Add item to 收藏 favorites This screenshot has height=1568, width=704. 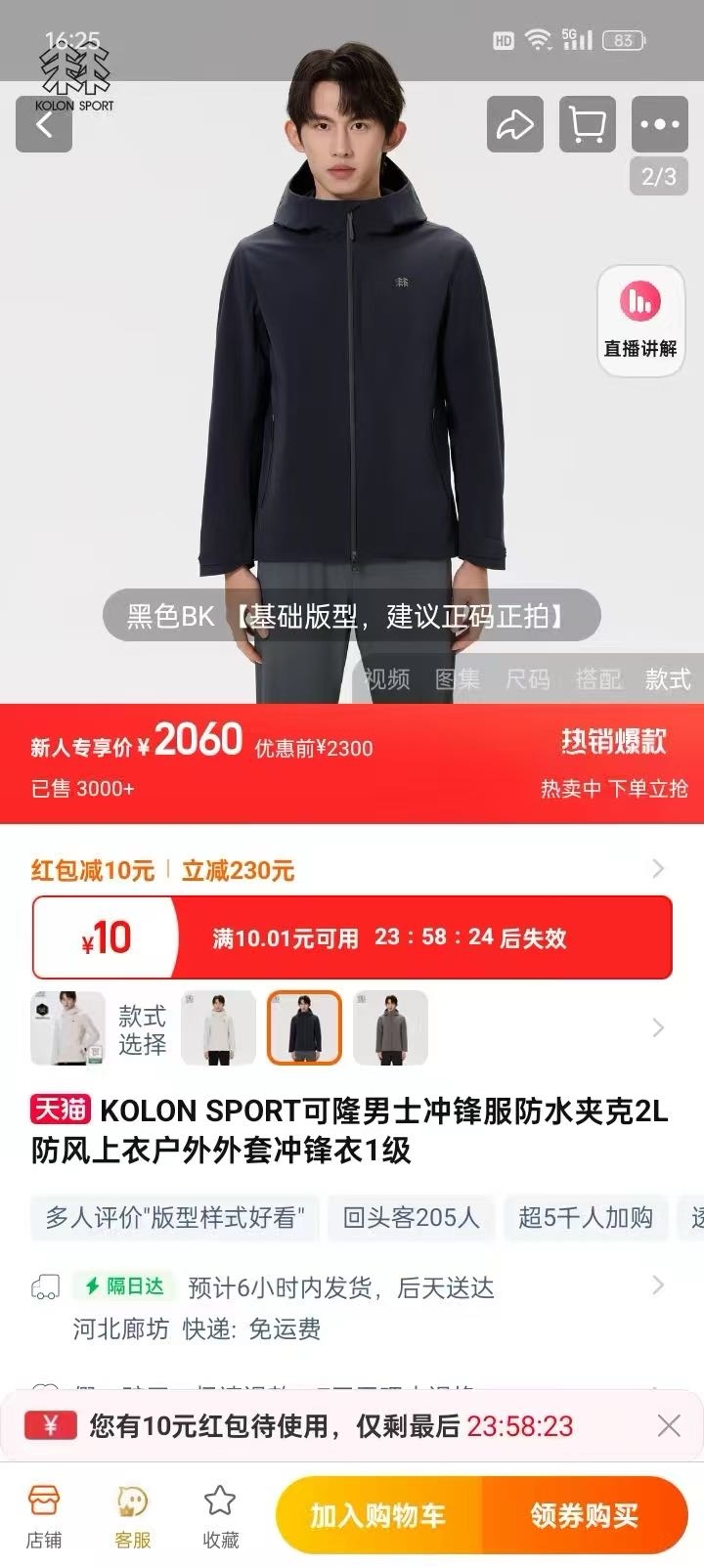[x=220, y=1516]
